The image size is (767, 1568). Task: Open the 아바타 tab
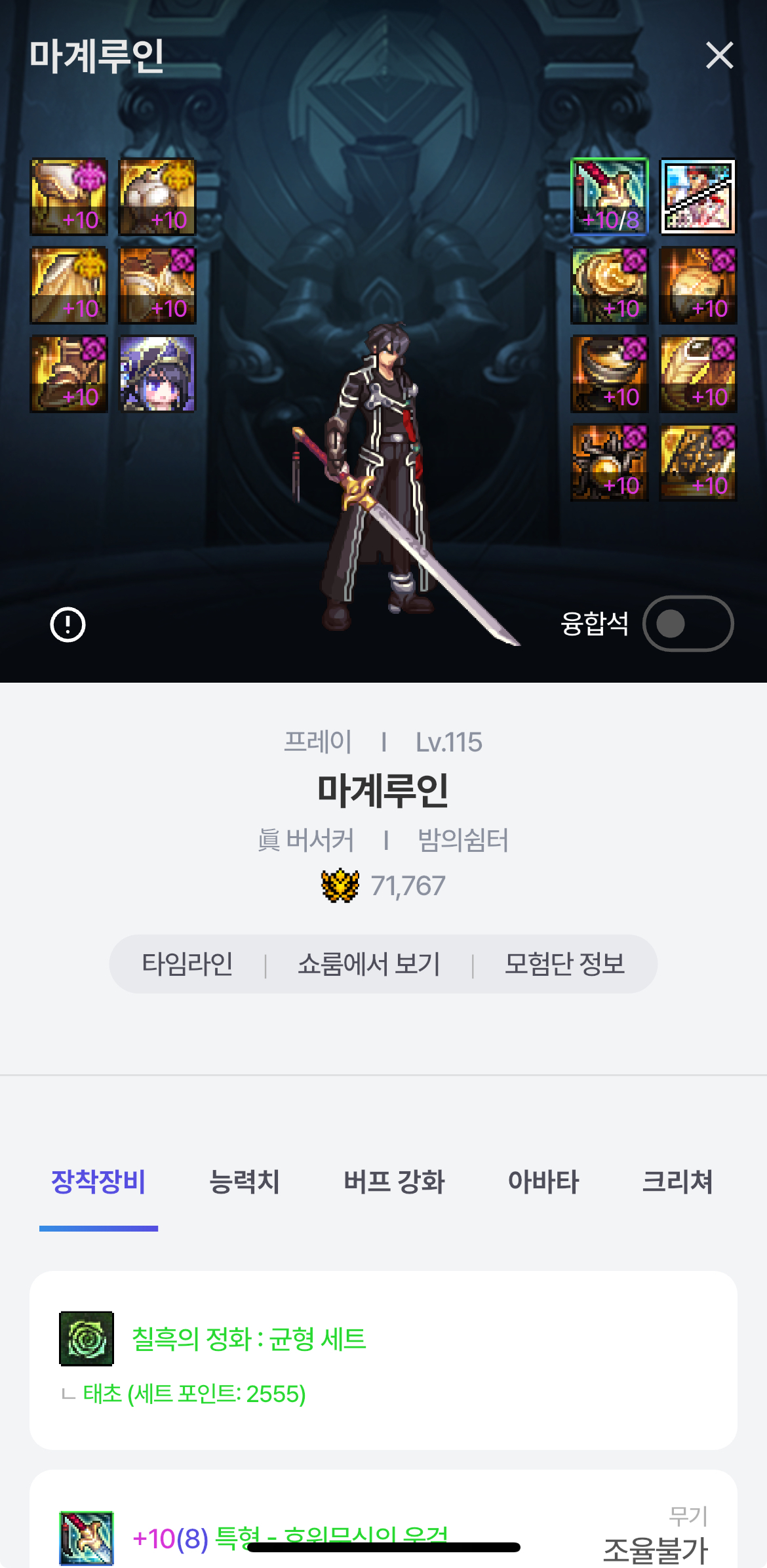[543, 1182]
